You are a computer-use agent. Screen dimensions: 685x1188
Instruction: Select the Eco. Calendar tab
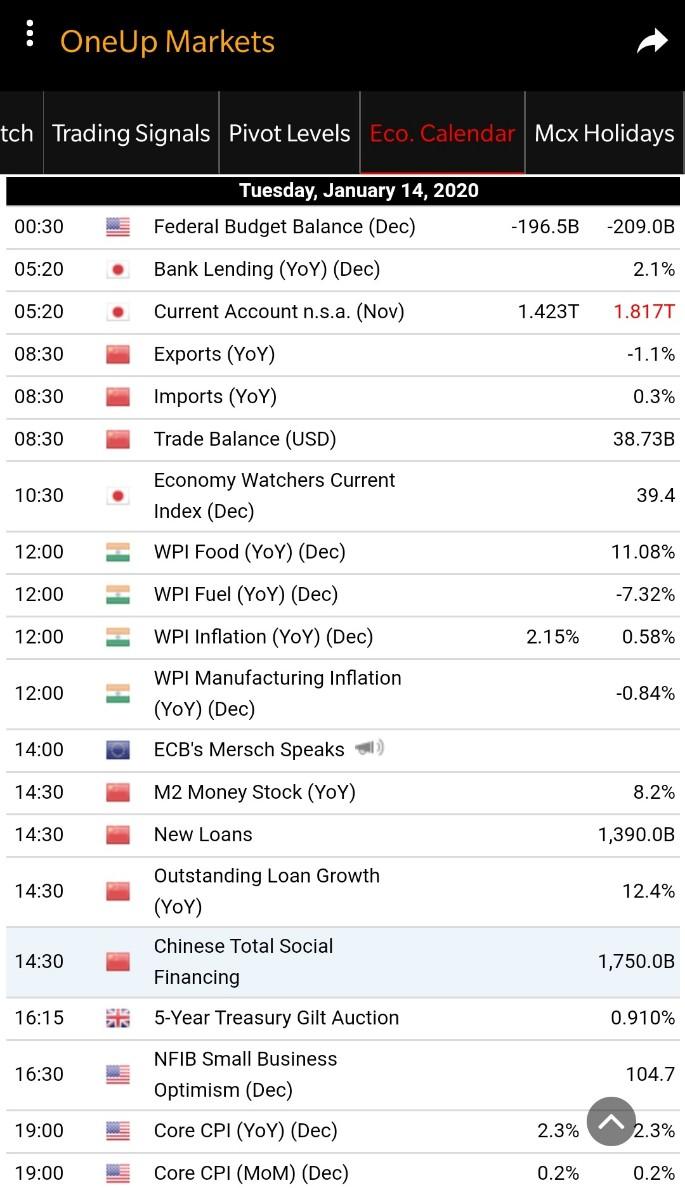443,133
